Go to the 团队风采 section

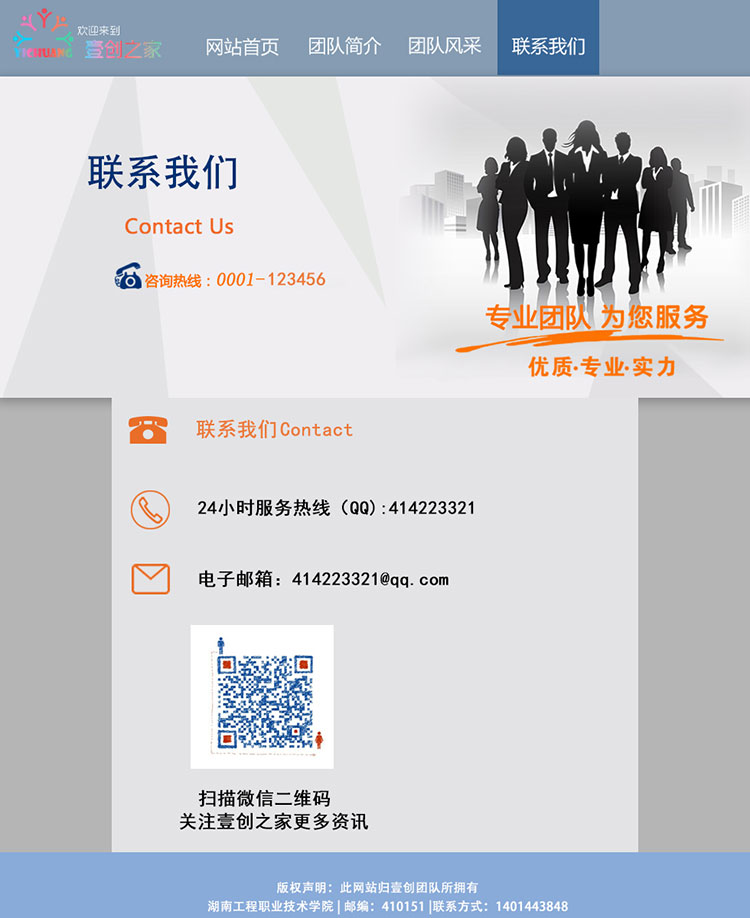pyautogui.click(x=445, y=46)
